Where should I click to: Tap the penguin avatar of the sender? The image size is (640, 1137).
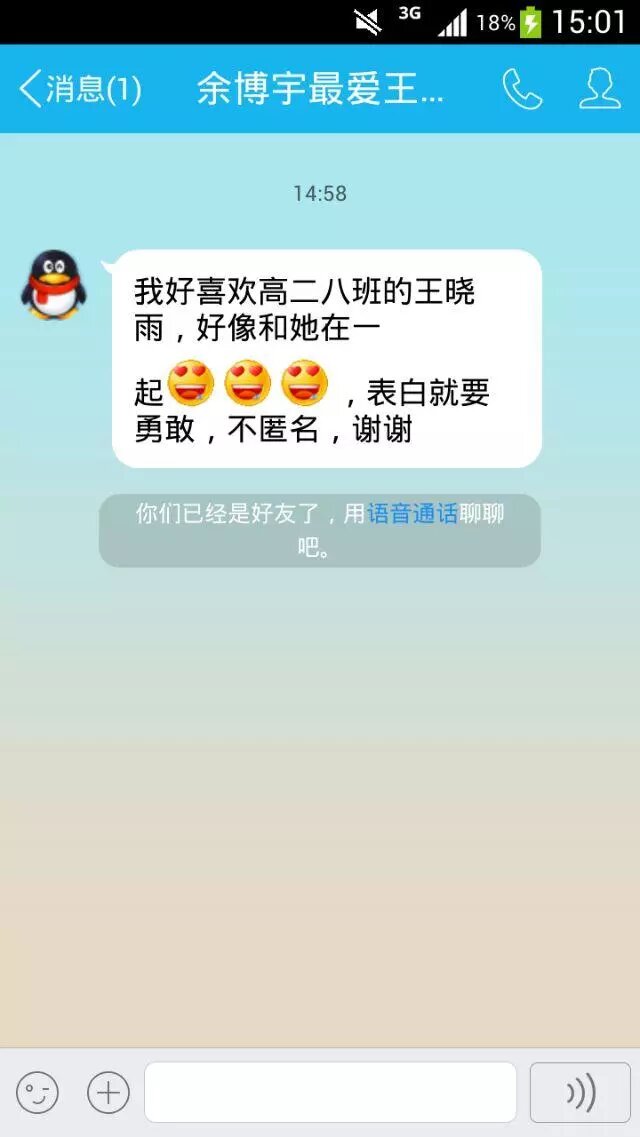[x=53, y=285]
